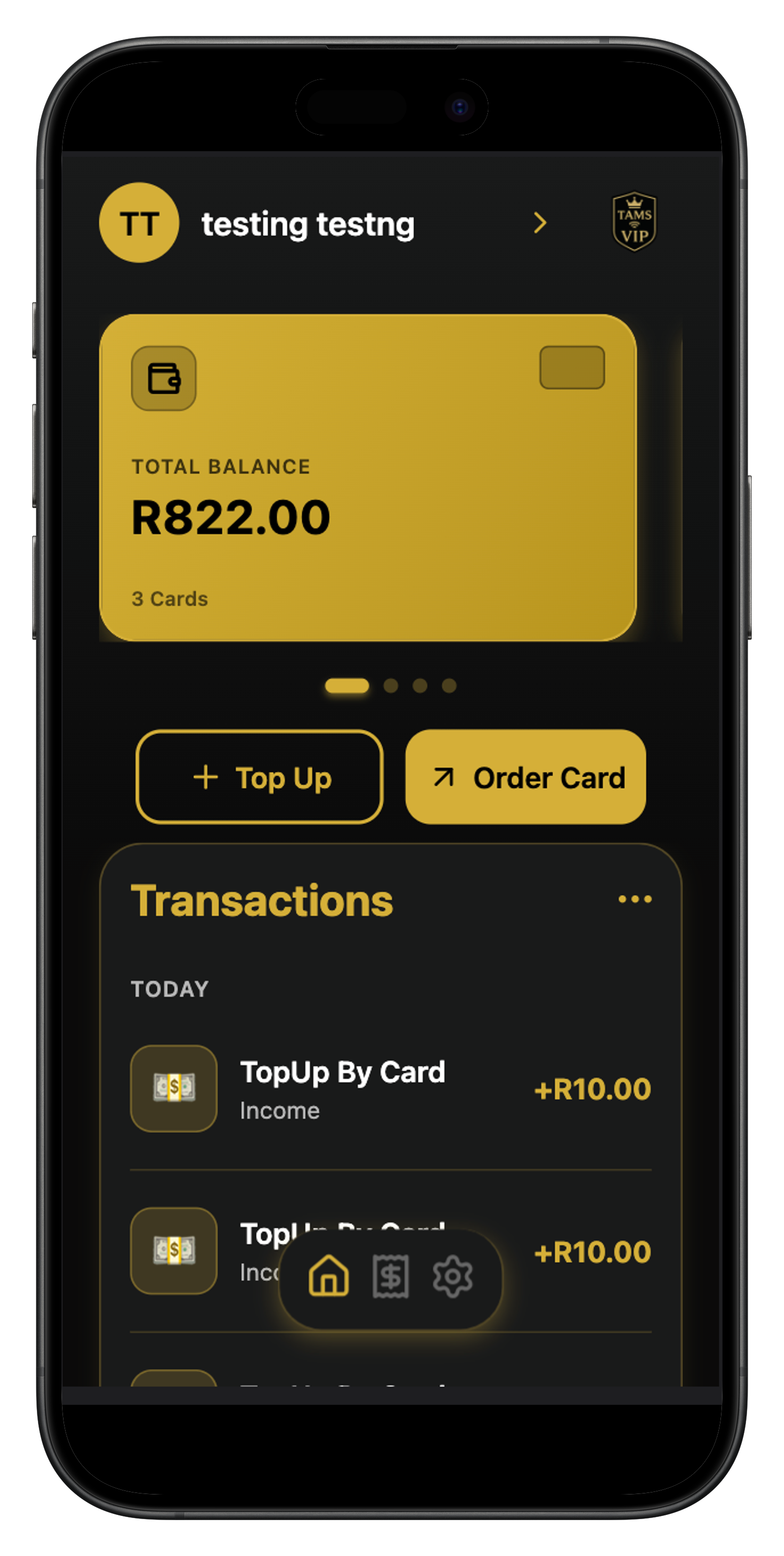The height and width of the screenshot is (1556, 784).
Task: Open the settings gear tab
Action: (452, 1276)
